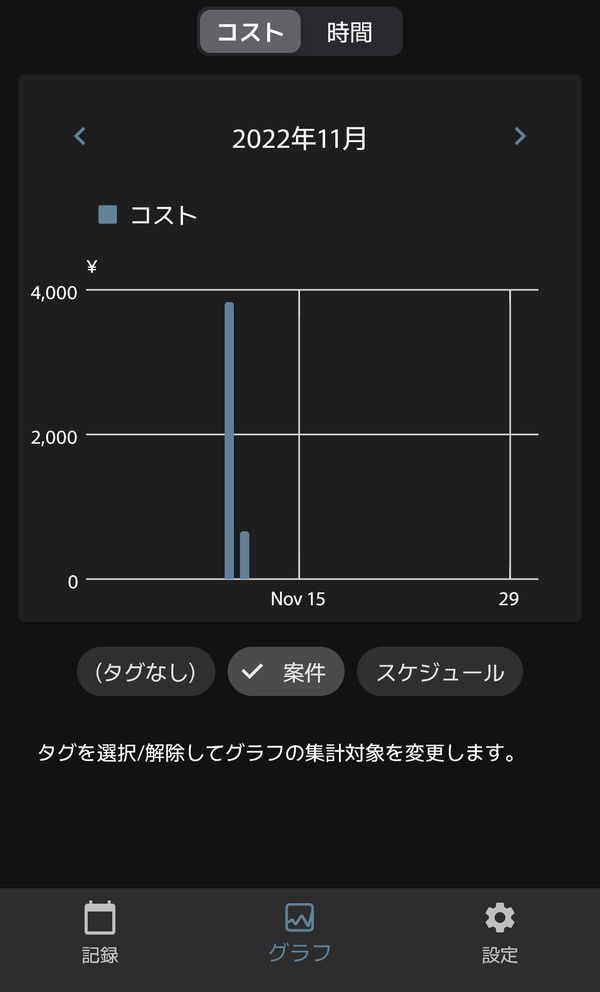Go to the next month
The image size is (600, 992).
(520, 136)
